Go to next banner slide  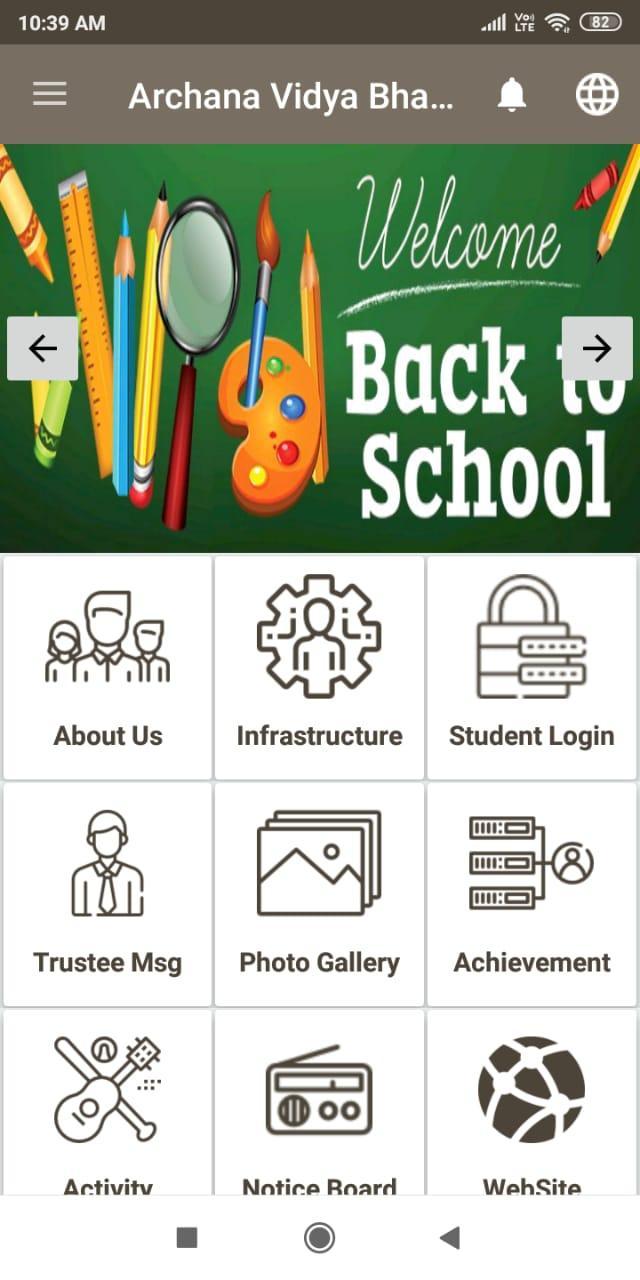pos(597,348)
